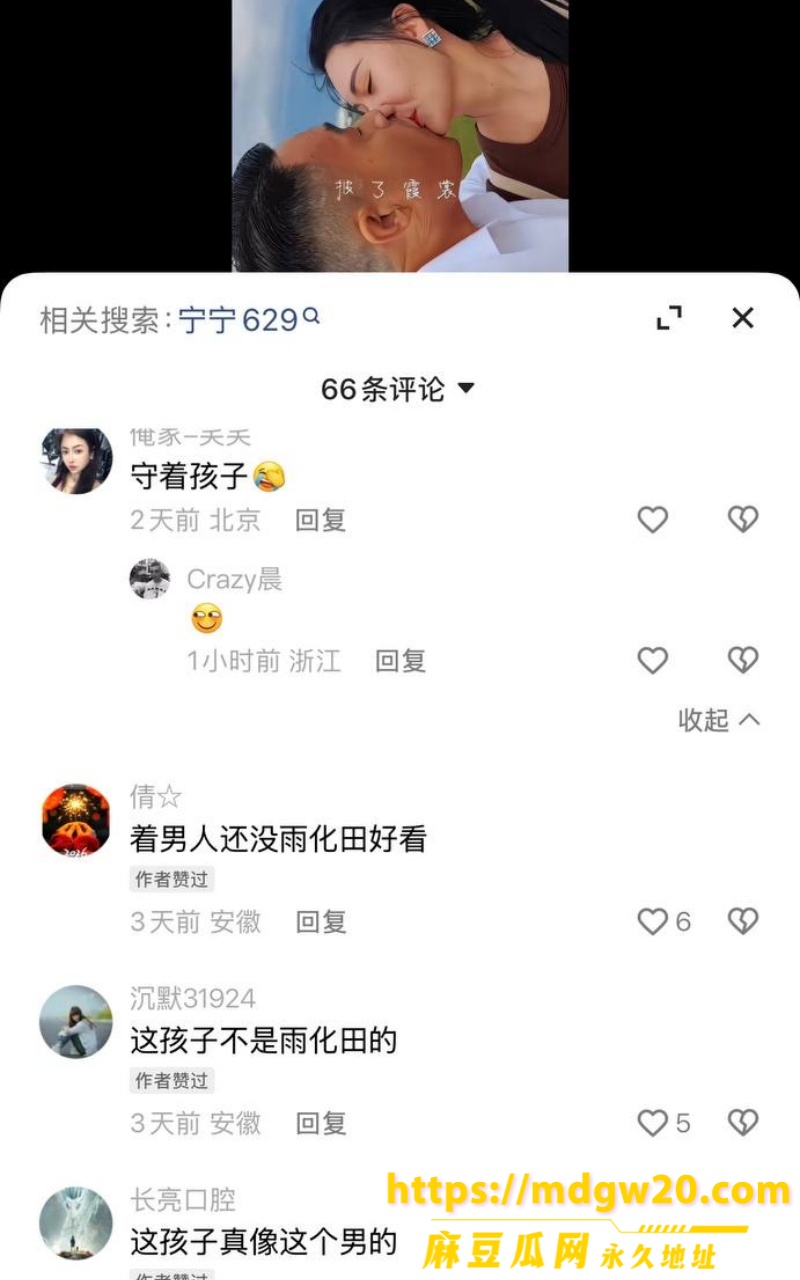800x1280 pixels.
Task: Open related search 宁宁629
Action: (249, 320)
